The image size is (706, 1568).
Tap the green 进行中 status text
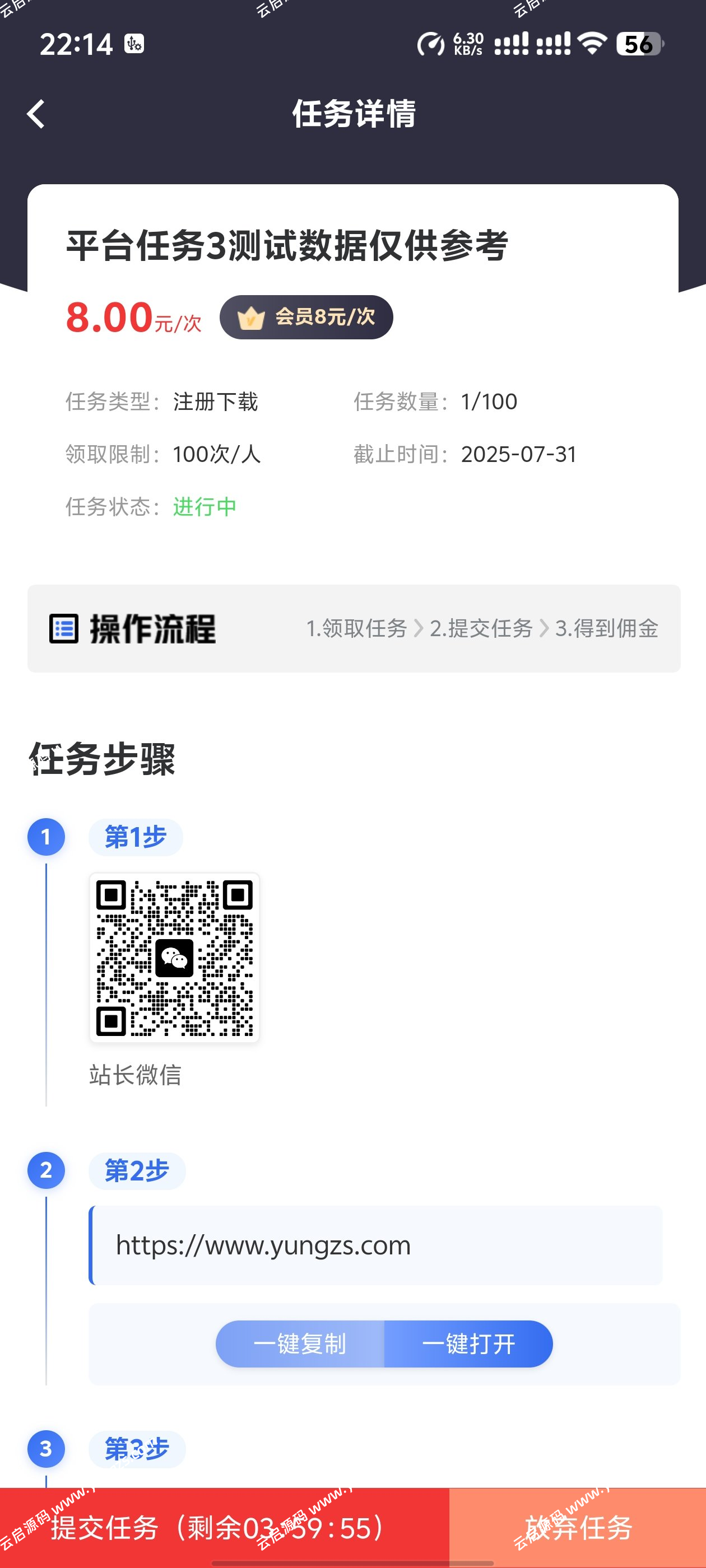[203, 506]
